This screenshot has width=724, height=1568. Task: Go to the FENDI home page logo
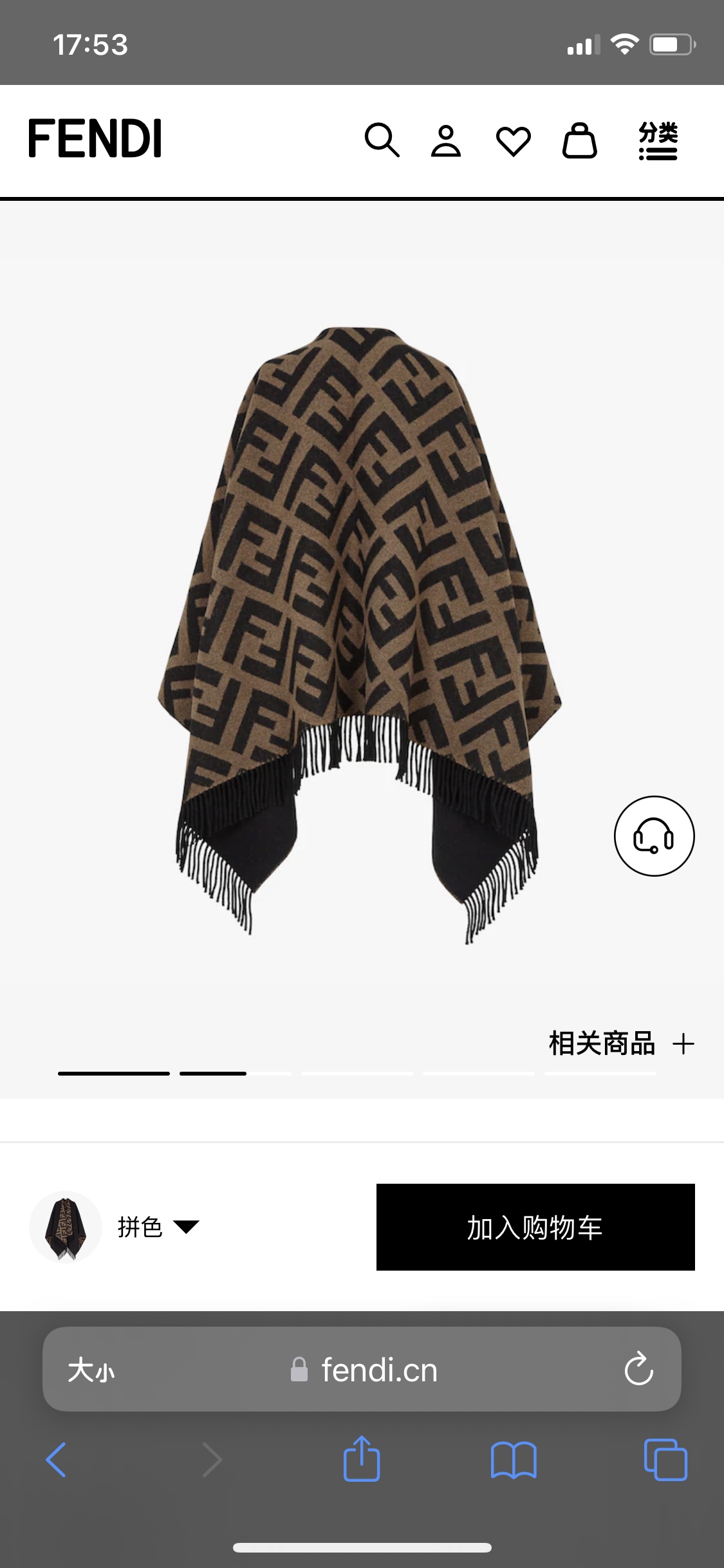point(95,138)
